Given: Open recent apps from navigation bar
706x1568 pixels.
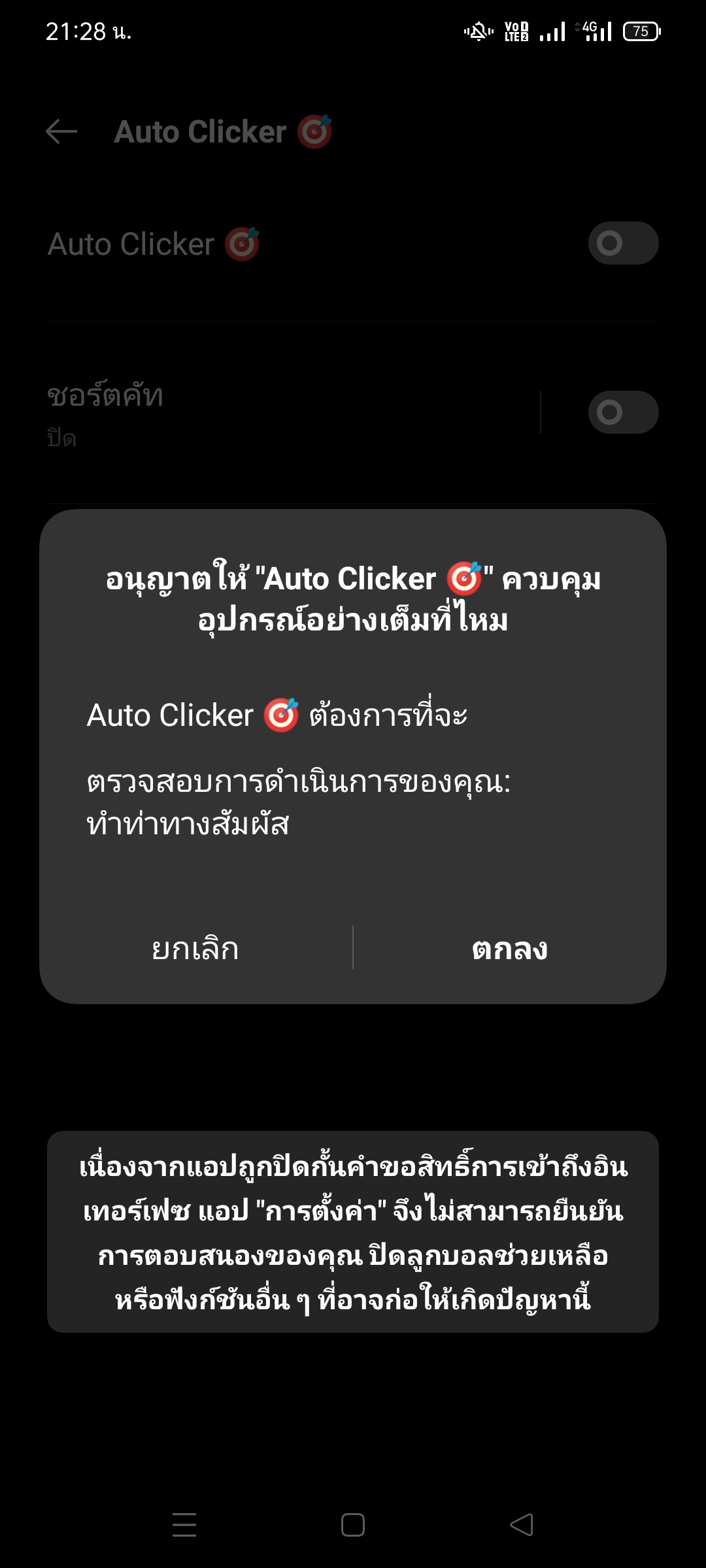Looking at the screenshot, I should click(184, 1525).
